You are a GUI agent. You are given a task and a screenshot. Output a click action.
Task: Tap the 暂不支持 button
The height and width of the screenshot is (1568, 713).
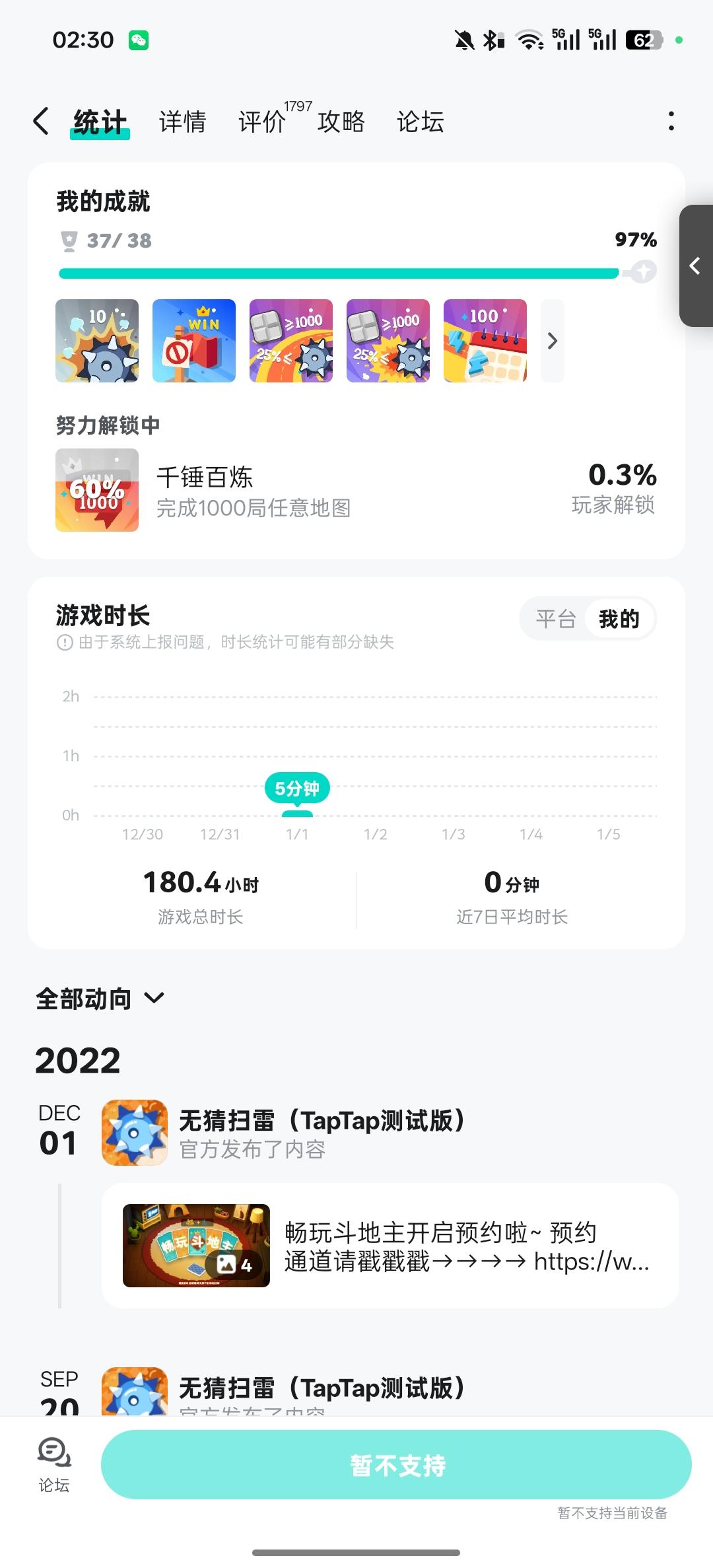click(396, 1464)
